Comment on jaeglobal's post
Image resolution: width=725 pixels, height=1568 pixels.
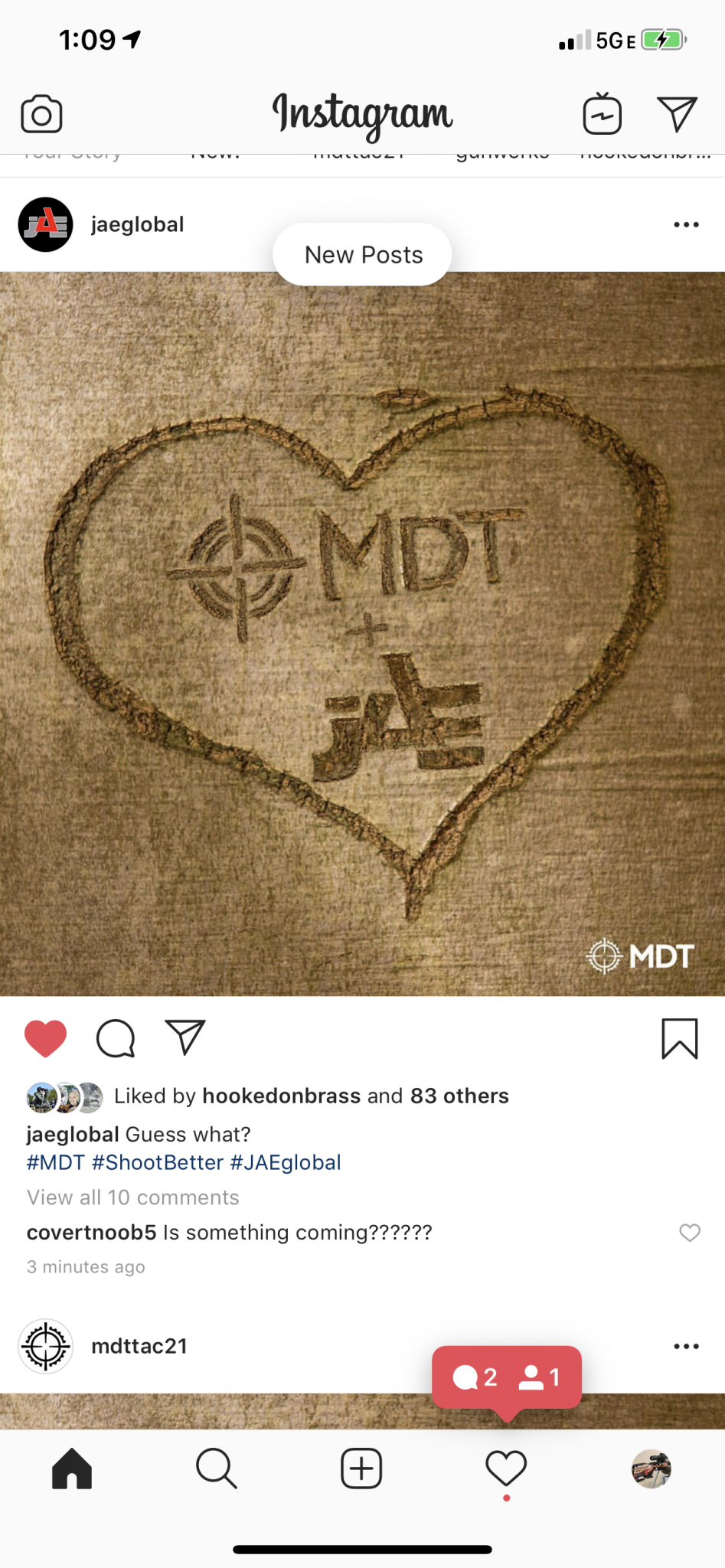pyautogui.click(x=116, y=1039)
